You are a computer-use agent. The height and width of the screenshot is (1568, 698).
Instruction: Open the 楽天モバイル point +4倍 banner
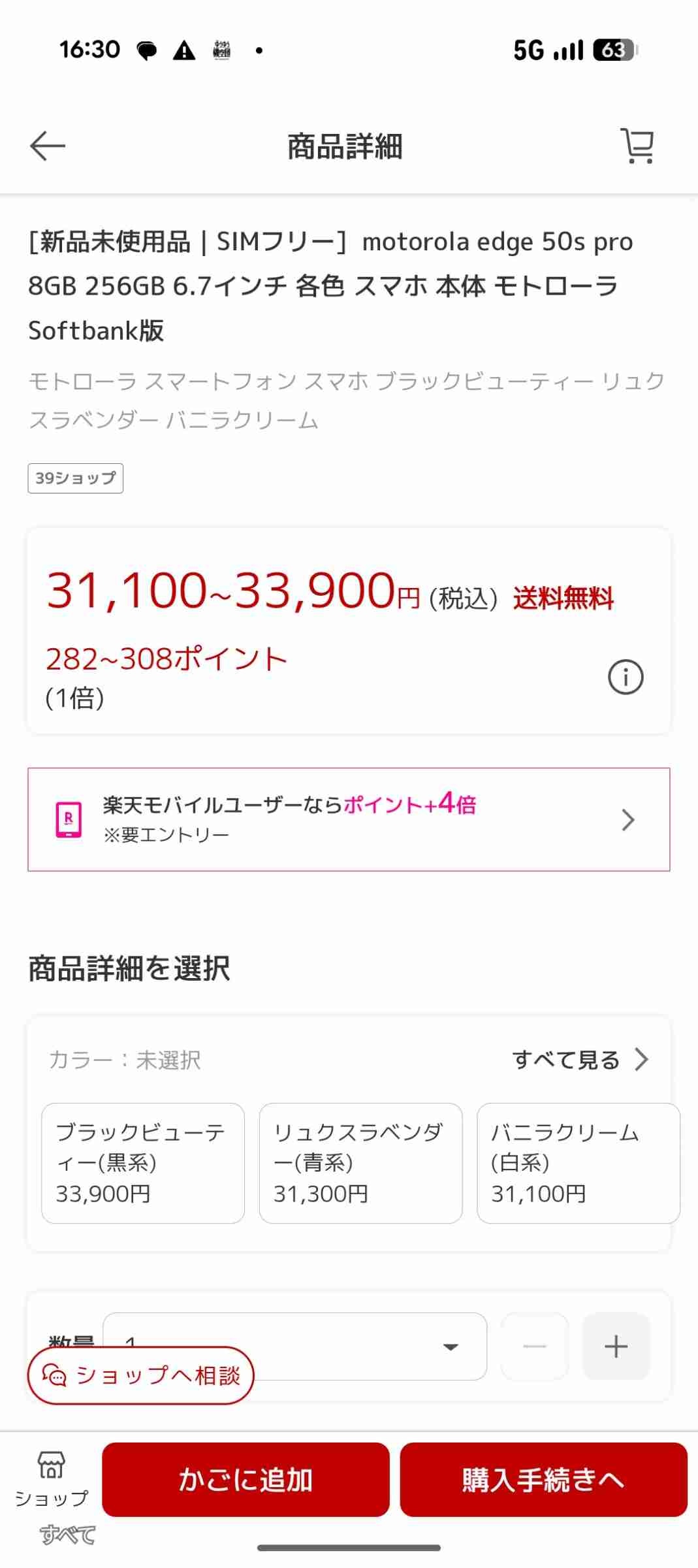click(349, 819)
